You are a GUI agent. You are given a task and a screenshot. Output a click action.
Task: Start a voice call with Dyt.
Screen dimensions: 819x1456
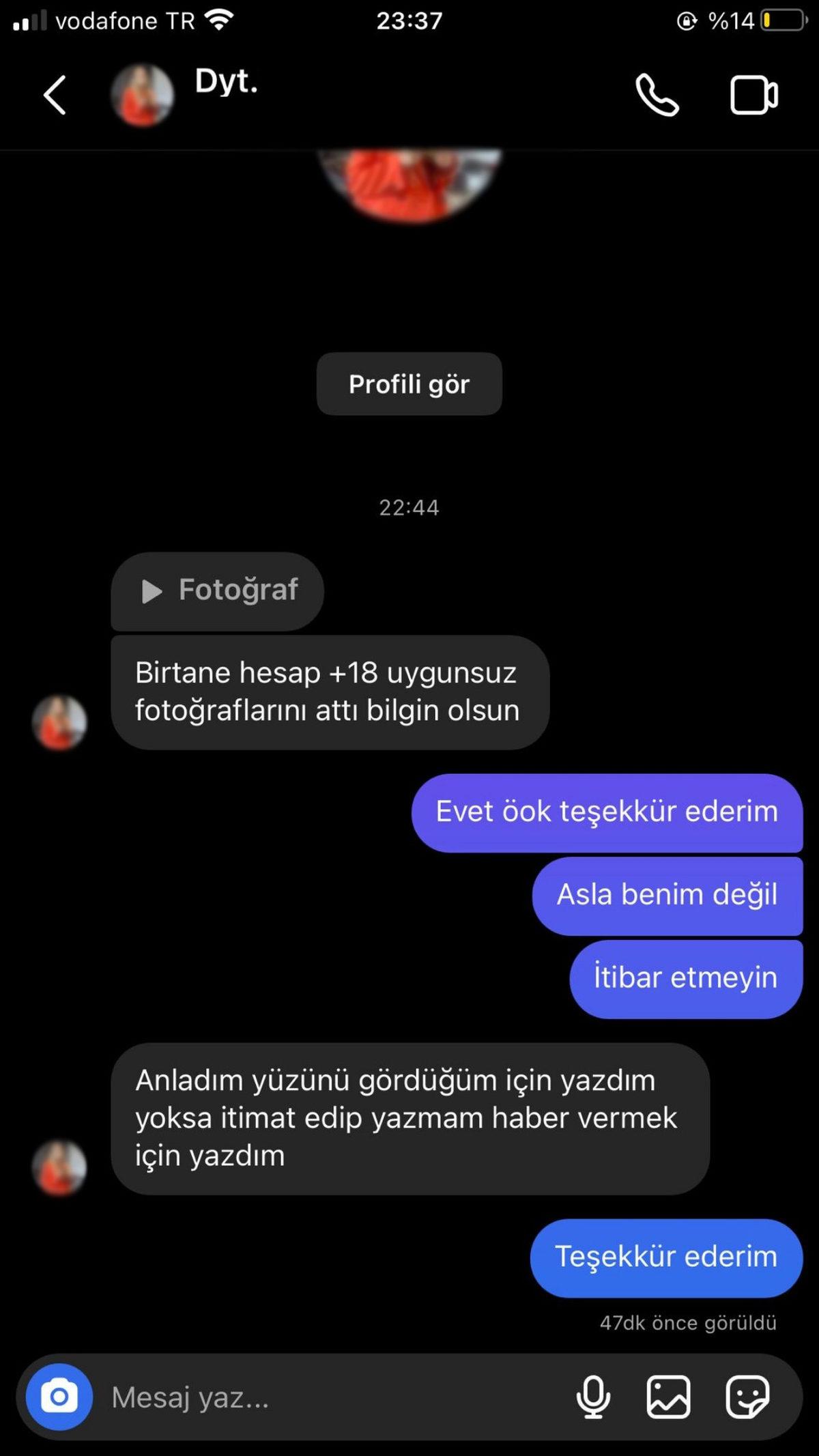click(656, 95)
